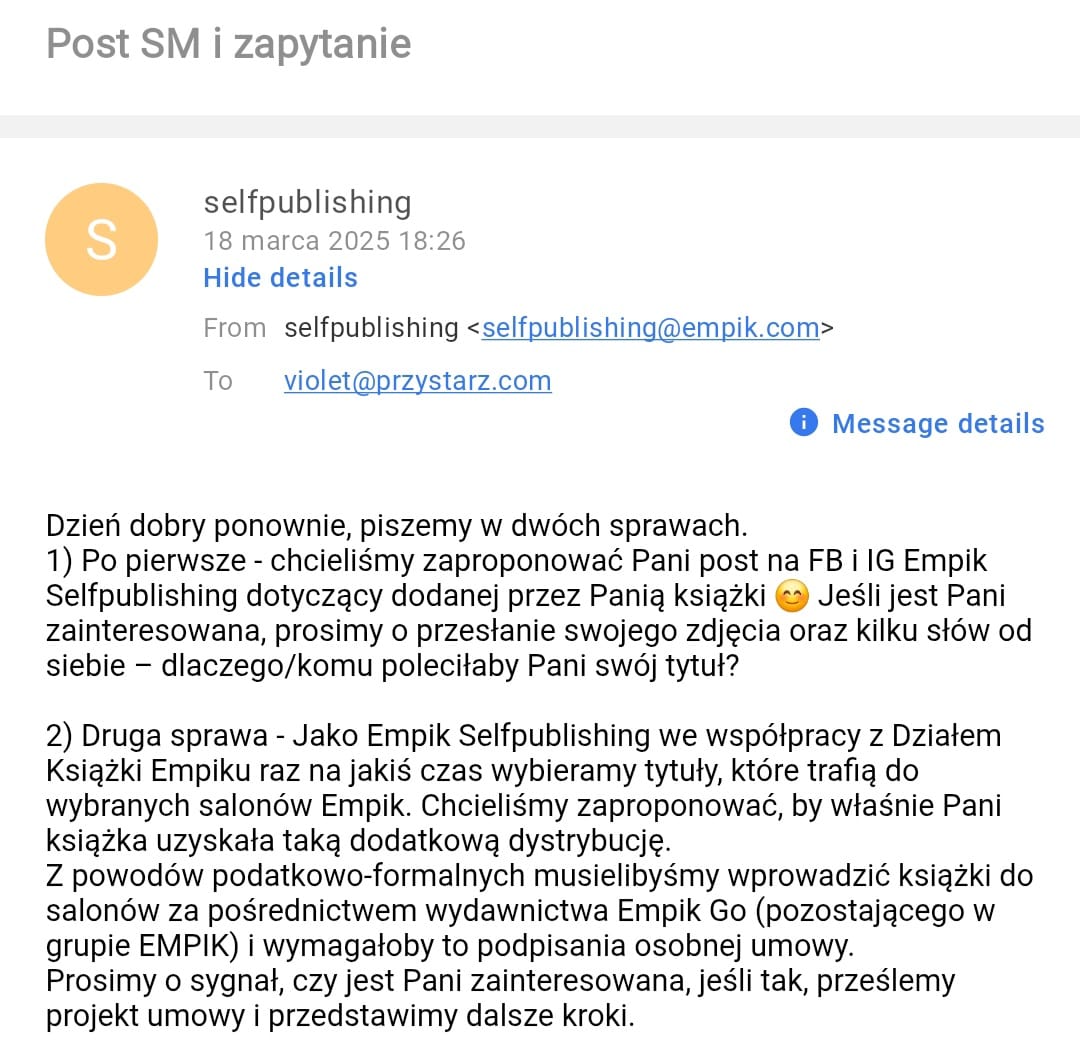Open the selfpublishing@empik.com sender address
The width and height of the screenshot is (1080, 1051).
click(650, 328)
